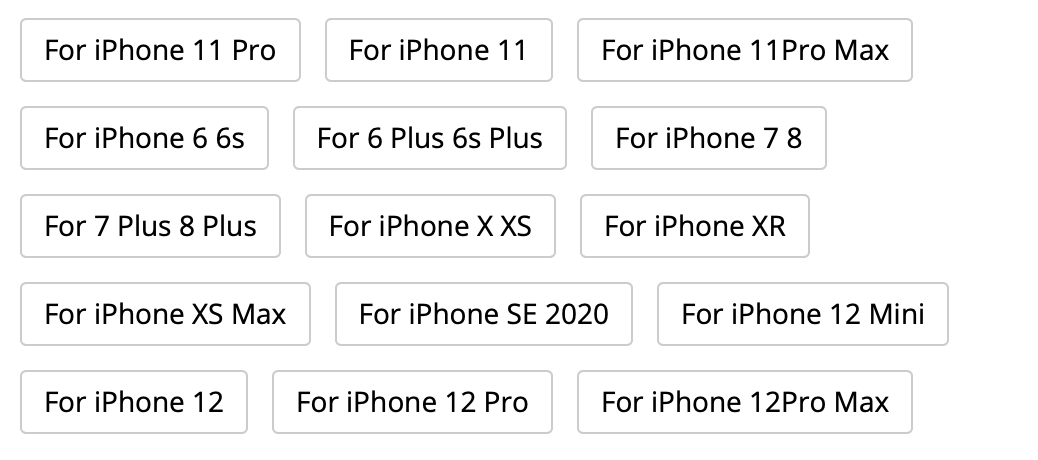Choose For iPhone 12 Mini
Screen dimensions: 1038x460
point(803,314)
